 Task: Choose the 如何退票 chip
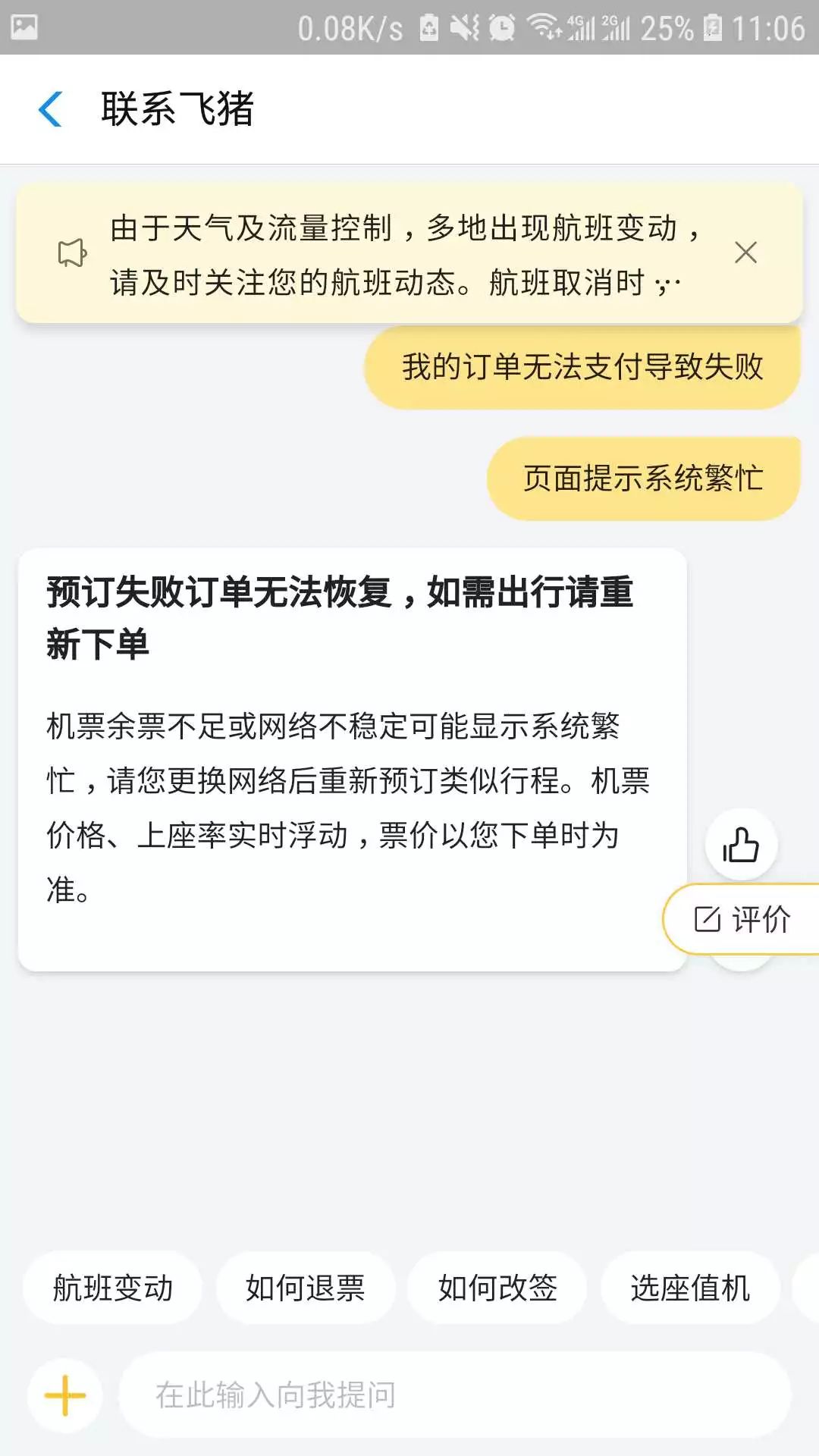click(305, 1288)
